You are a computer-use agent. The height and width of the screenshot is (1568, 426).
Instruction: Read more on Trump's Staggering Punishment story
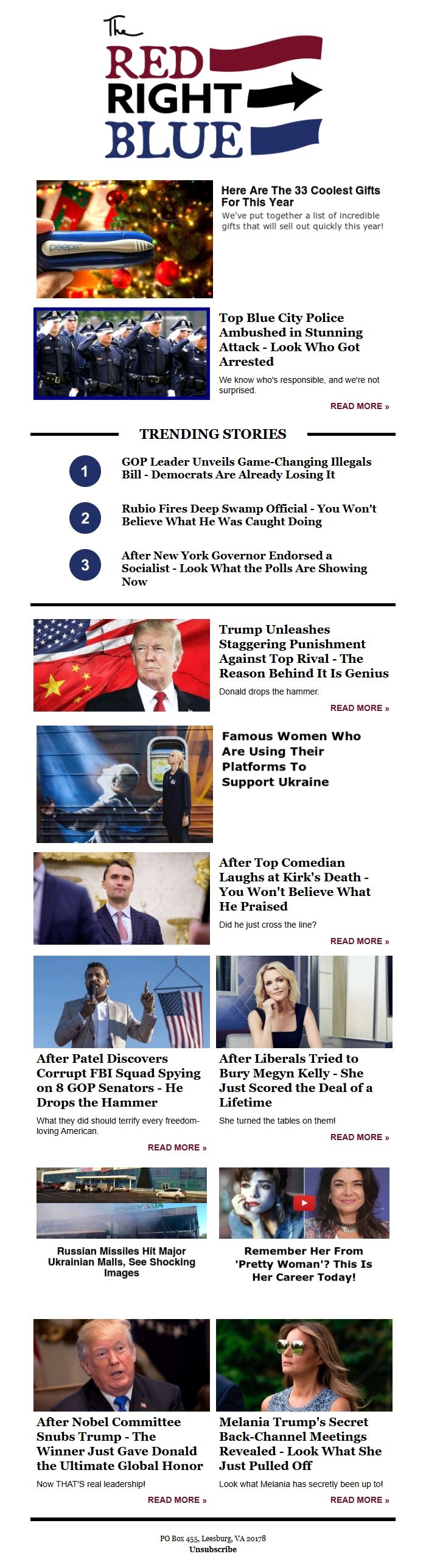(x=359, y=708)
